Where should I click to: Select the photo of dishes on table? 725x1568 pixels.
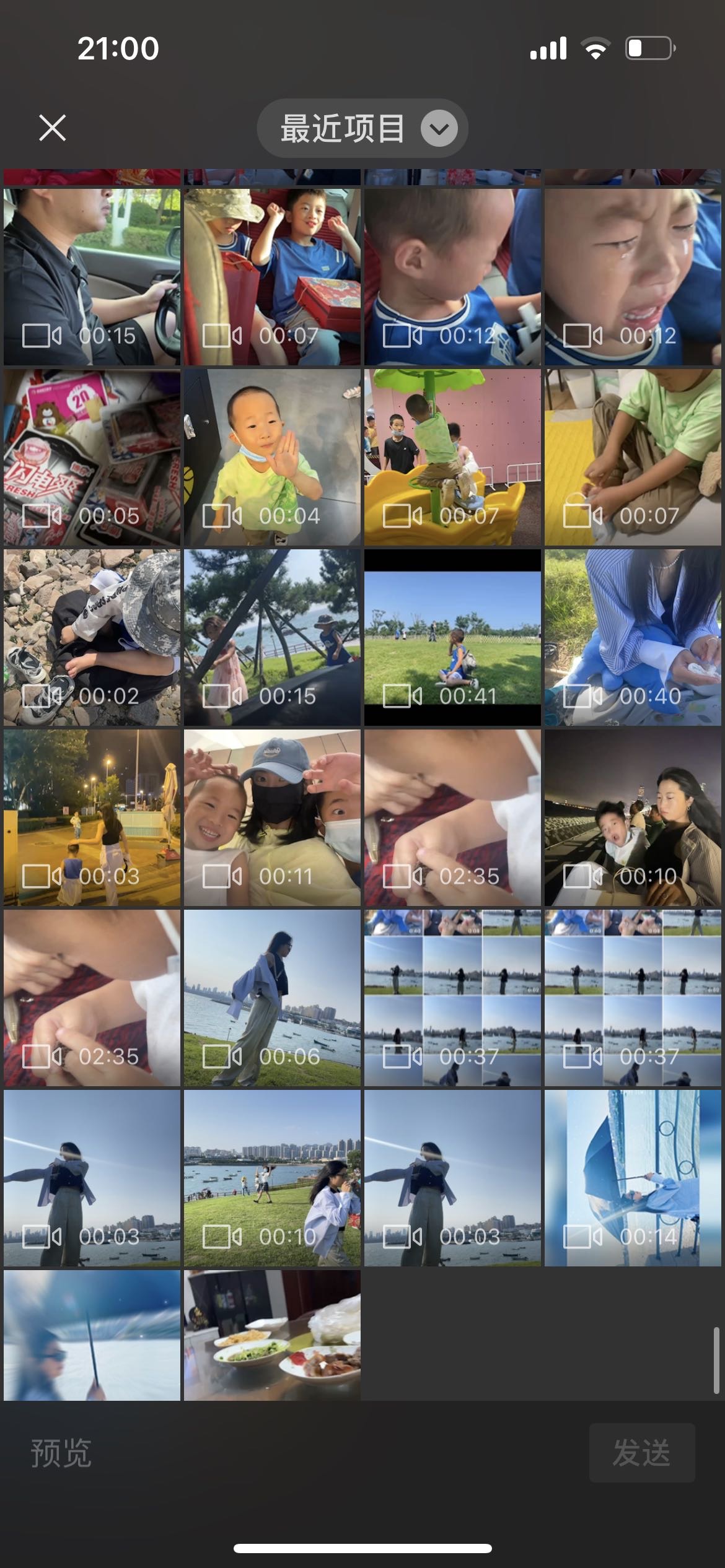(x=272, y=1335)
